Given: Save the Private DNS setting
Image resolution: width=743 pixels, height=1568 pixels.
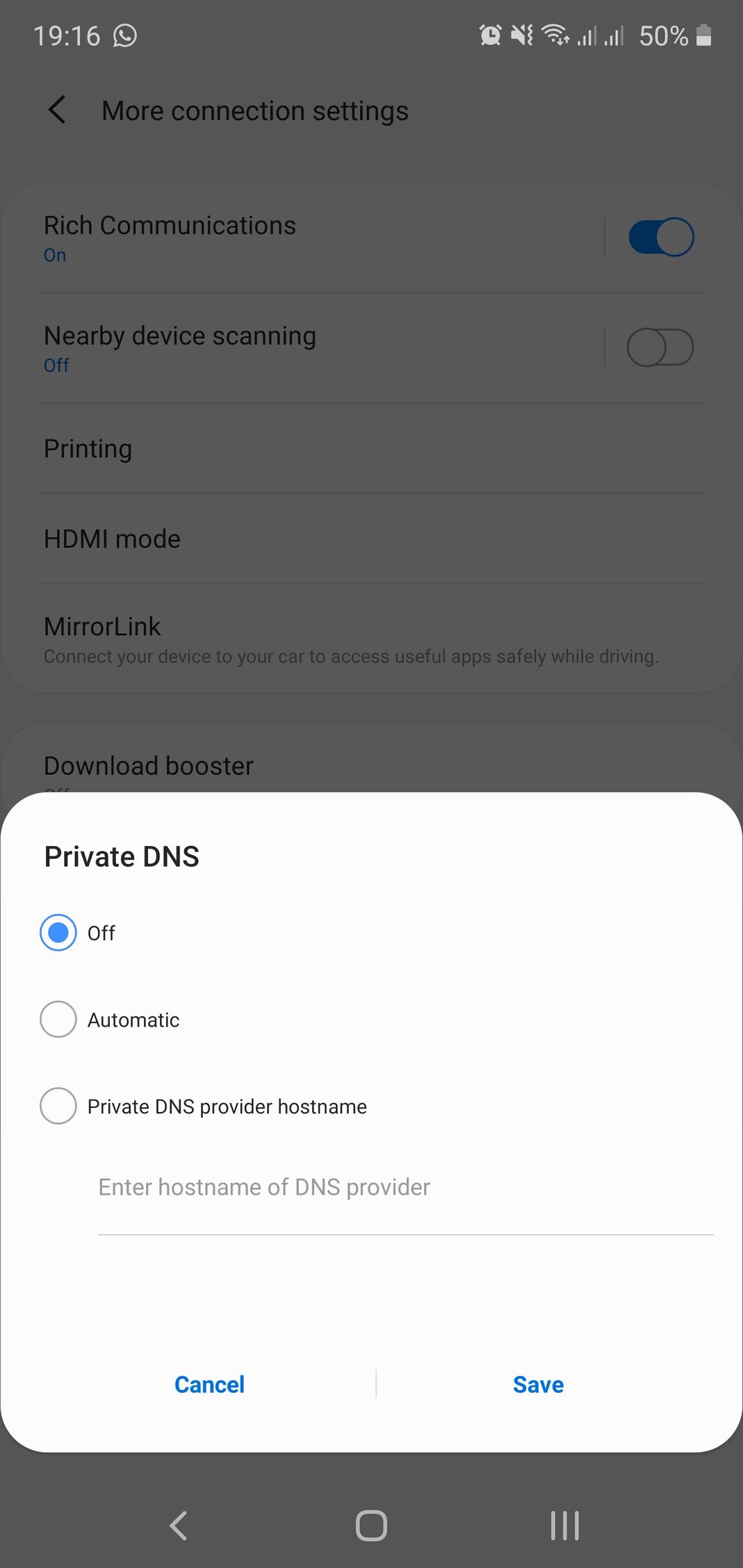Looking at the screenshot, I should tap(538, 1385).
